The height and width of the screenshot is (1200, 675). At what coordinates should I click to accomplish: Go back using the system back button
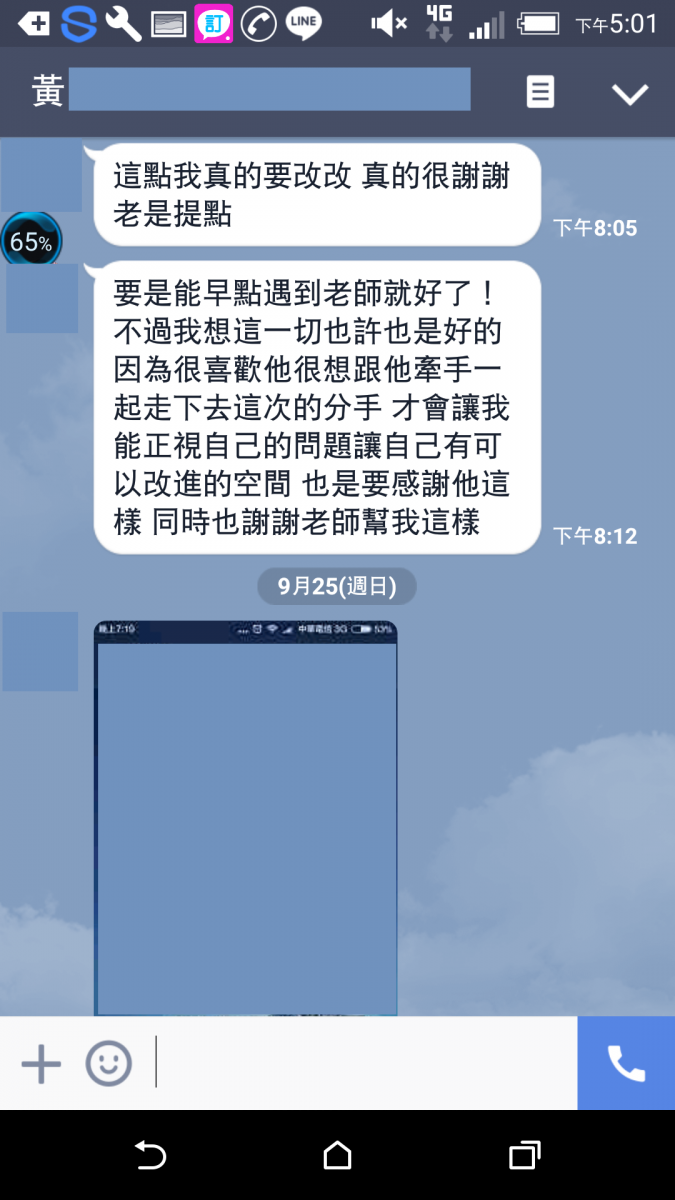pos(150,1156)
